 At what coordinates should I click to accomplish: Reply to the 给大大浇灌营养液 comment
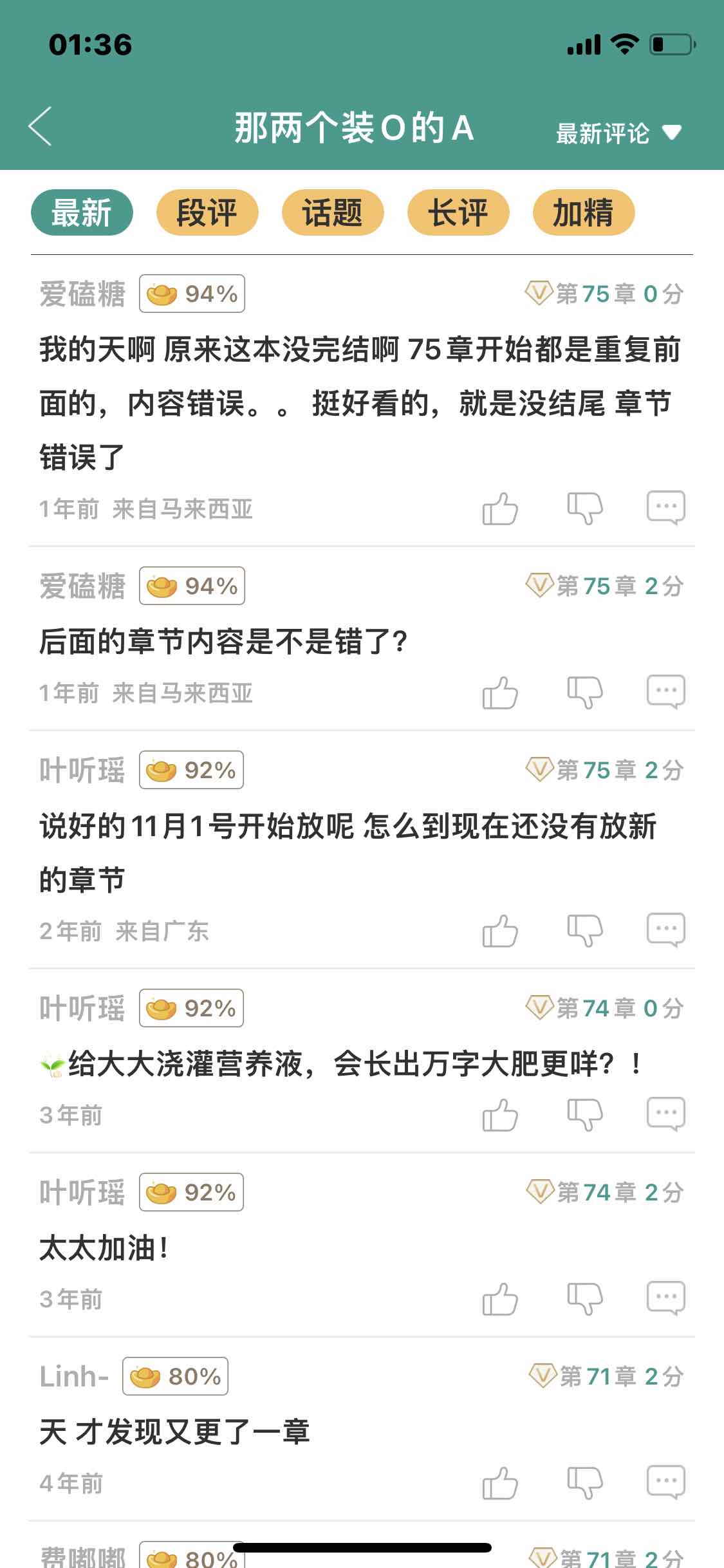[666, 1114]
